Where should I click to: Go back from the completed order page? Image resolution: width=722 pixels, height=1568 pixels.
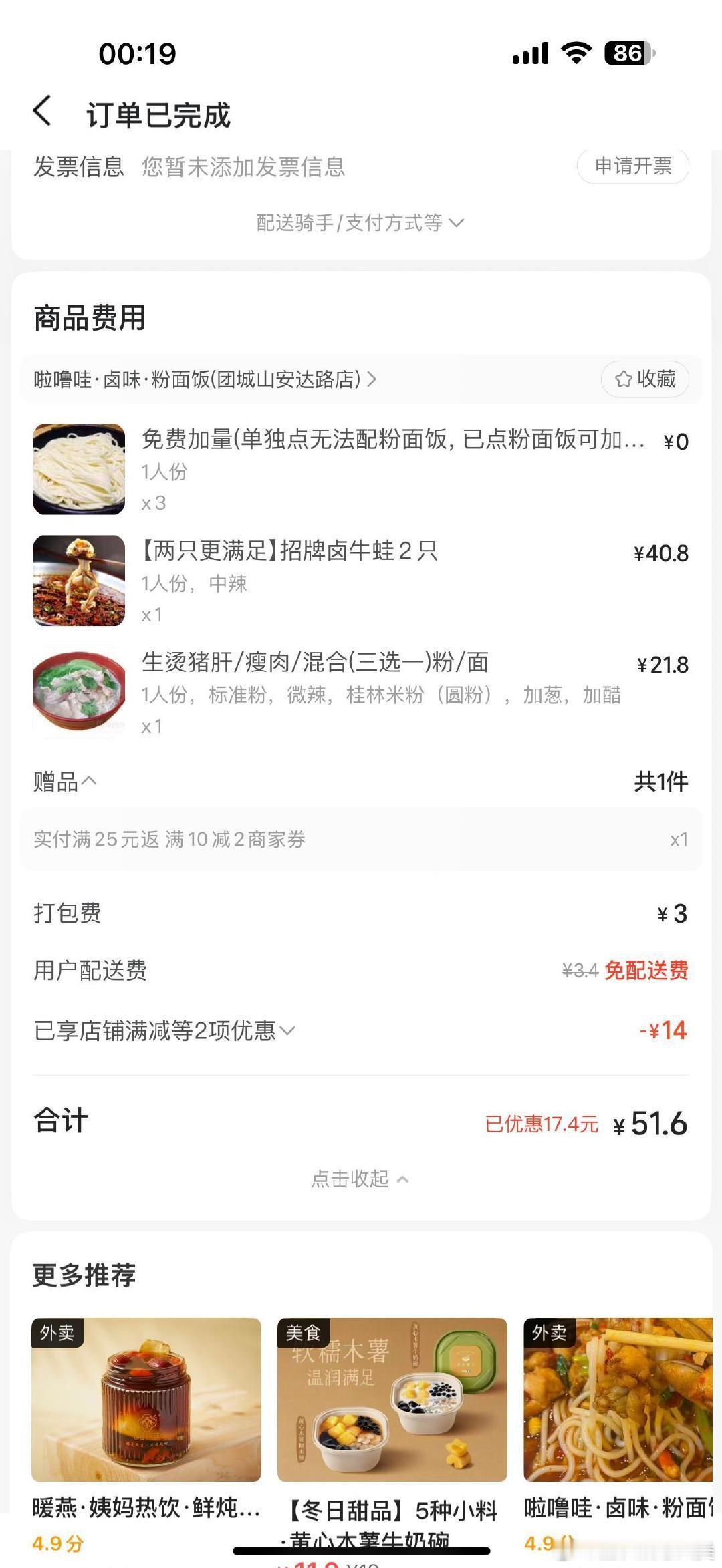click(43, 111)
